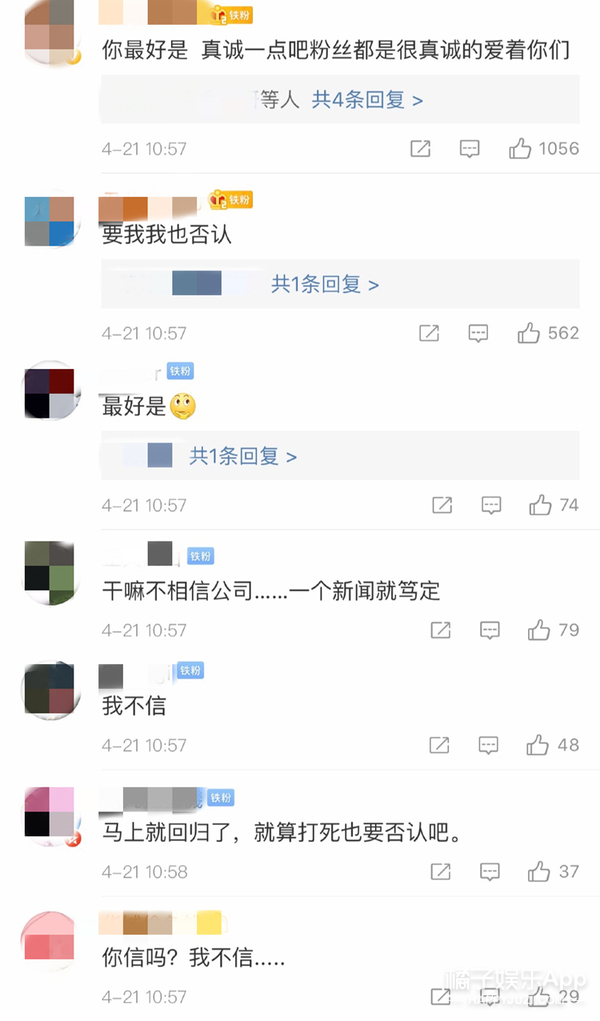This screenshot has width=600, height=1021.
Task: Share the 真诚一点吧 comment
Action: point(420,149)
